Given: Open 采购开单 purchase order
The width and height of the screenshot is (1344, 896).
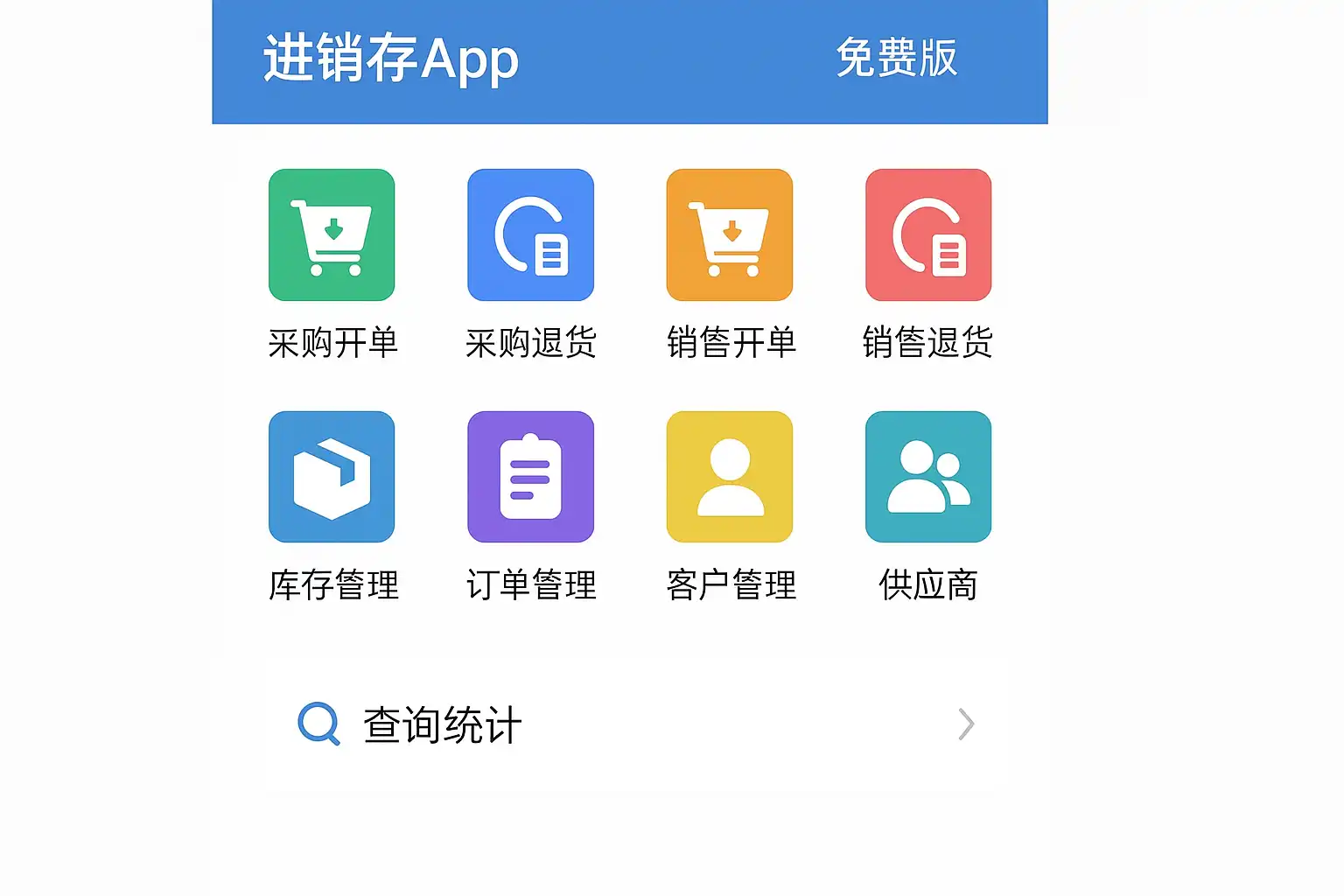Looking at the screenshot, I should pyautogui.click(x=332, y=235).
